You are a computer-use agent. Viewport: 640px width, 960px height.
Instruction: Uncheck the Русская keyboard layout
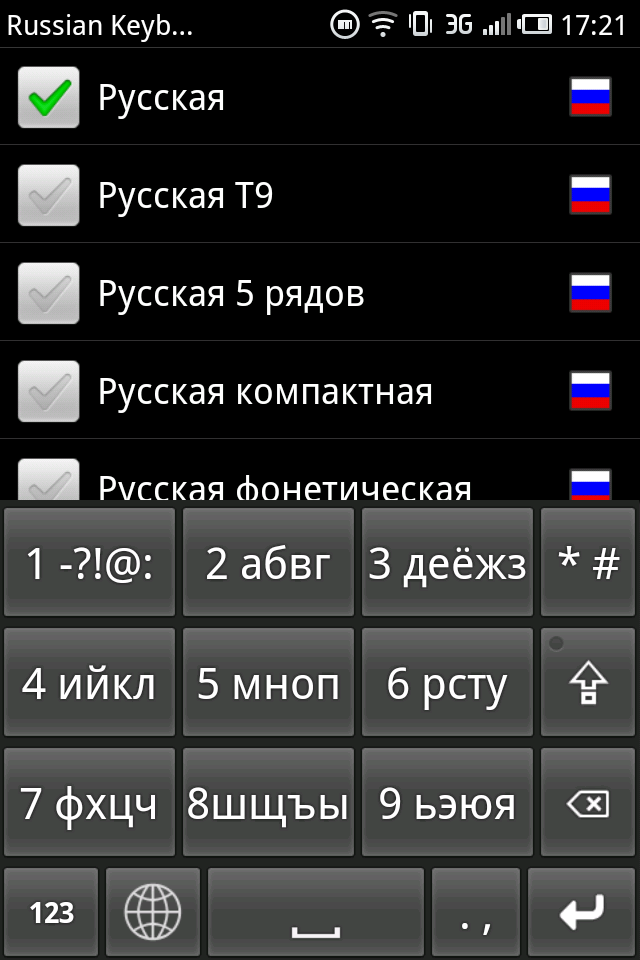48,97
